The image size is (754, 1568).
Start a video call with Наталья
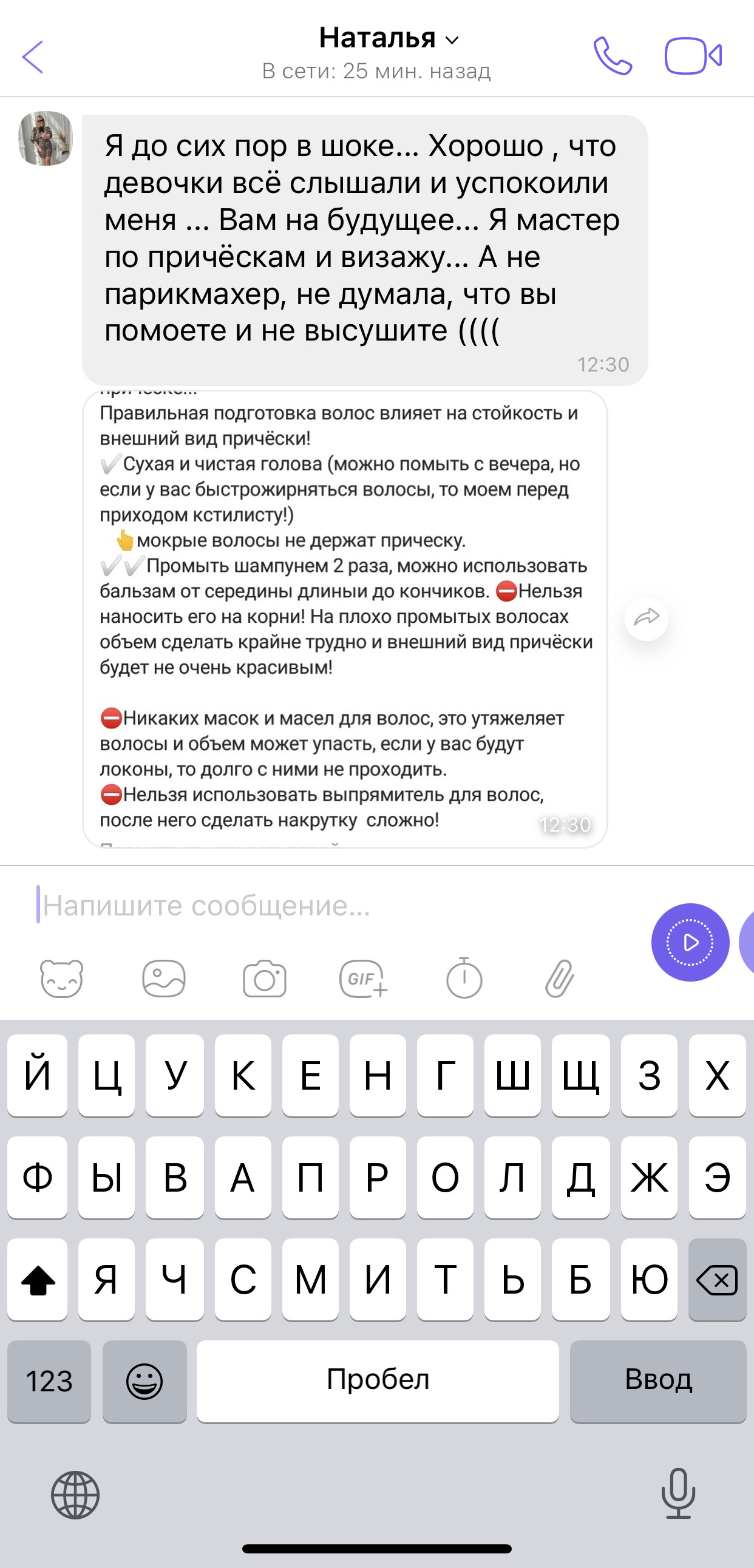click(693, 56)
